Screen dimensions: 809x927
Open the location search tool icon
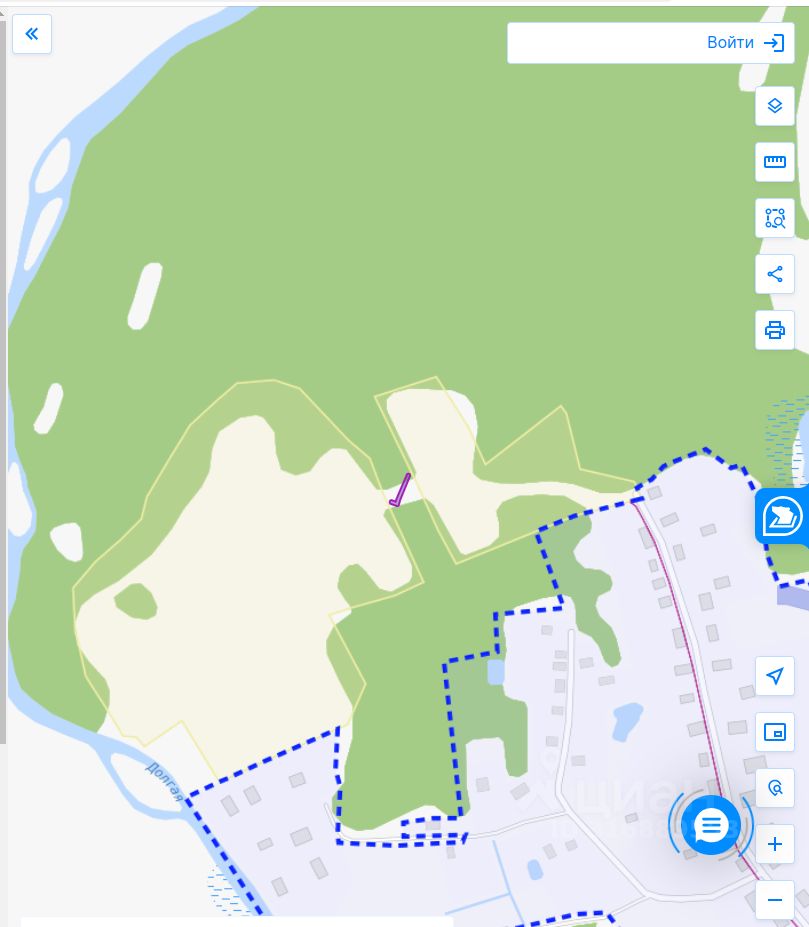(774, 788)
